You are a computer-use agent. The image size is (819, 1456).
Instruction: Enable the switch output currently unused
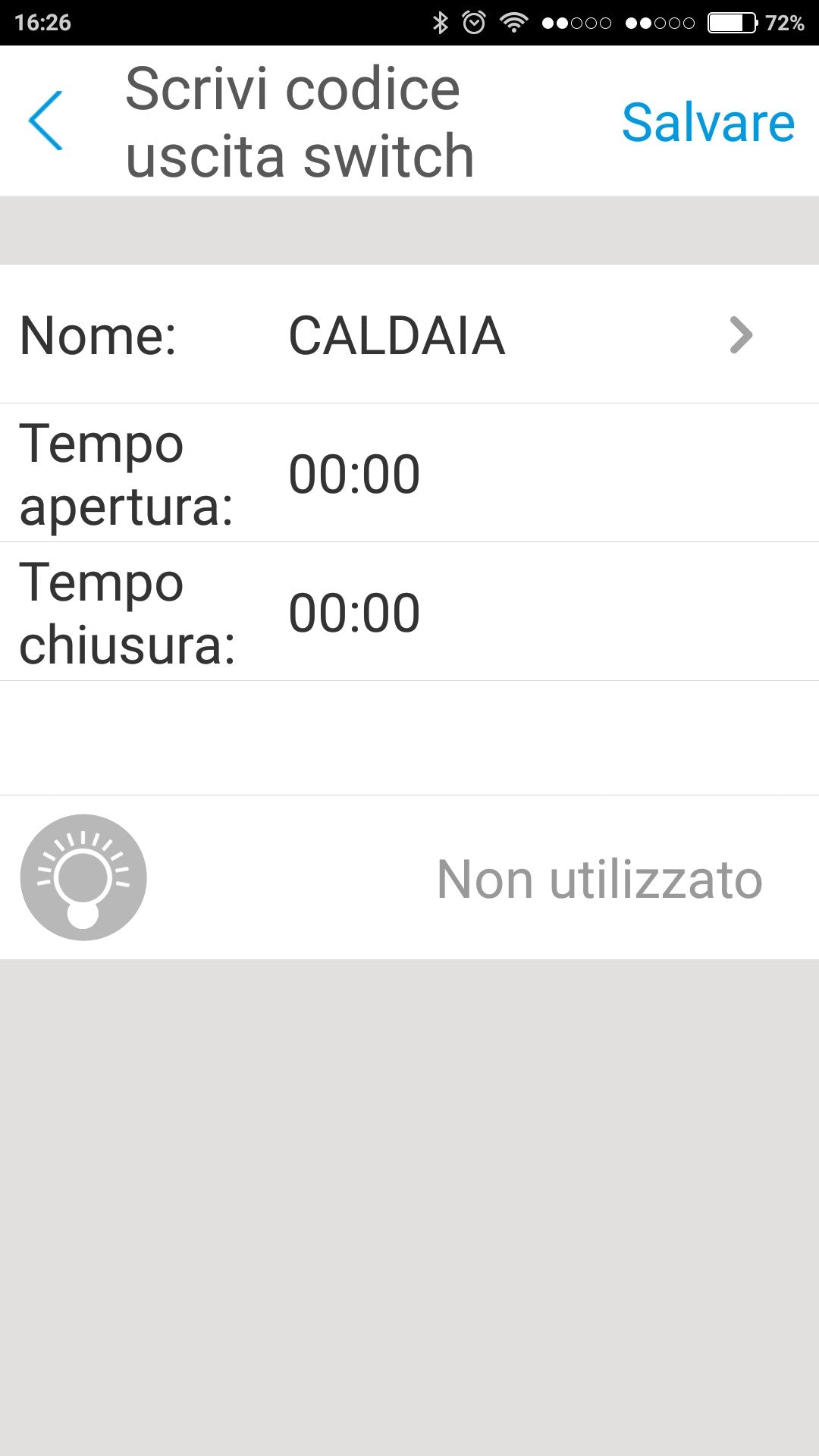[409, 876]
